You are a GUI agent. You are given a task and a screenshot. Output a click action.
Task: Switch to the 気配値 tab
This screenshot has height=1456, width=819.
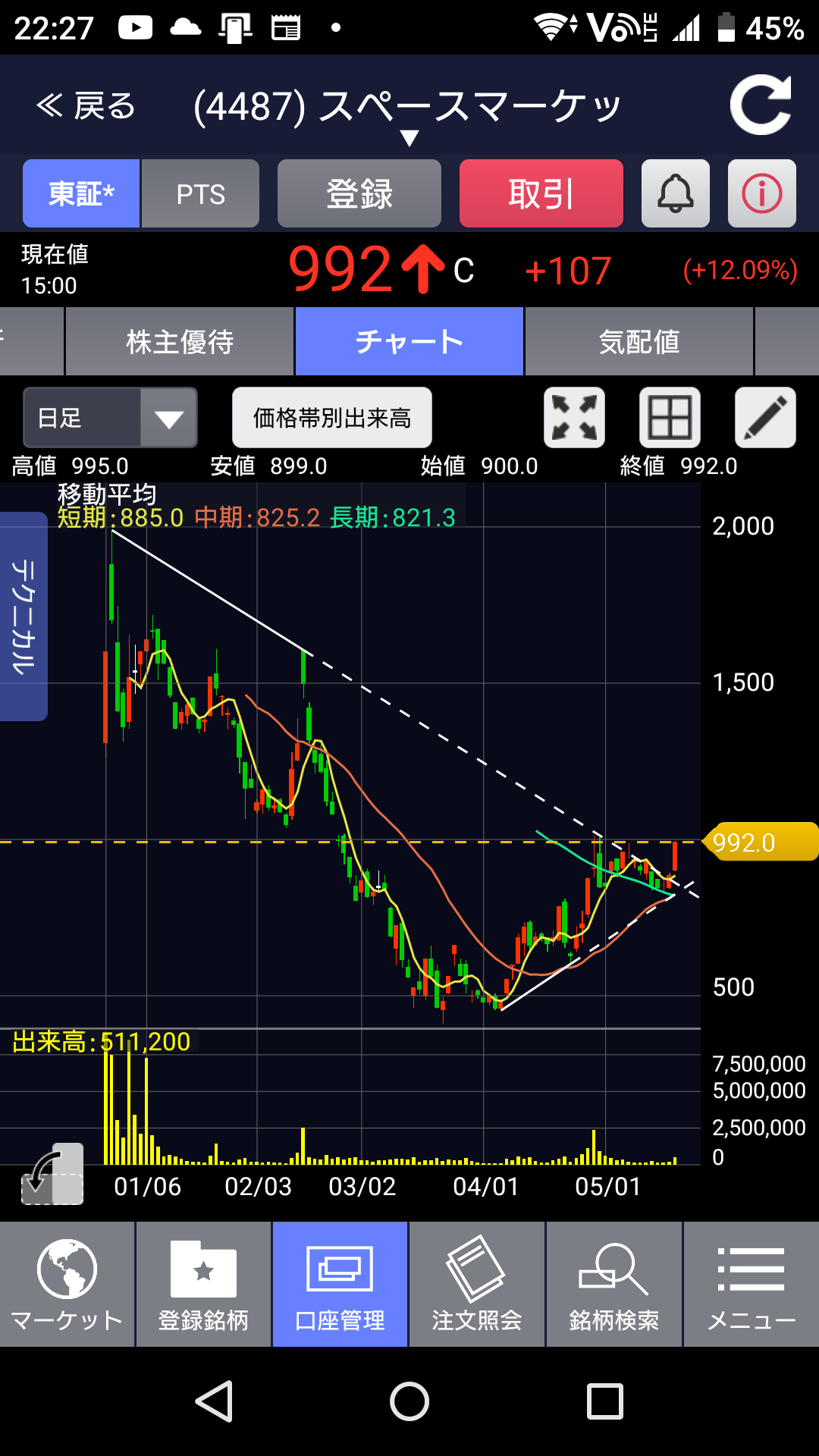tap(639, 342)
